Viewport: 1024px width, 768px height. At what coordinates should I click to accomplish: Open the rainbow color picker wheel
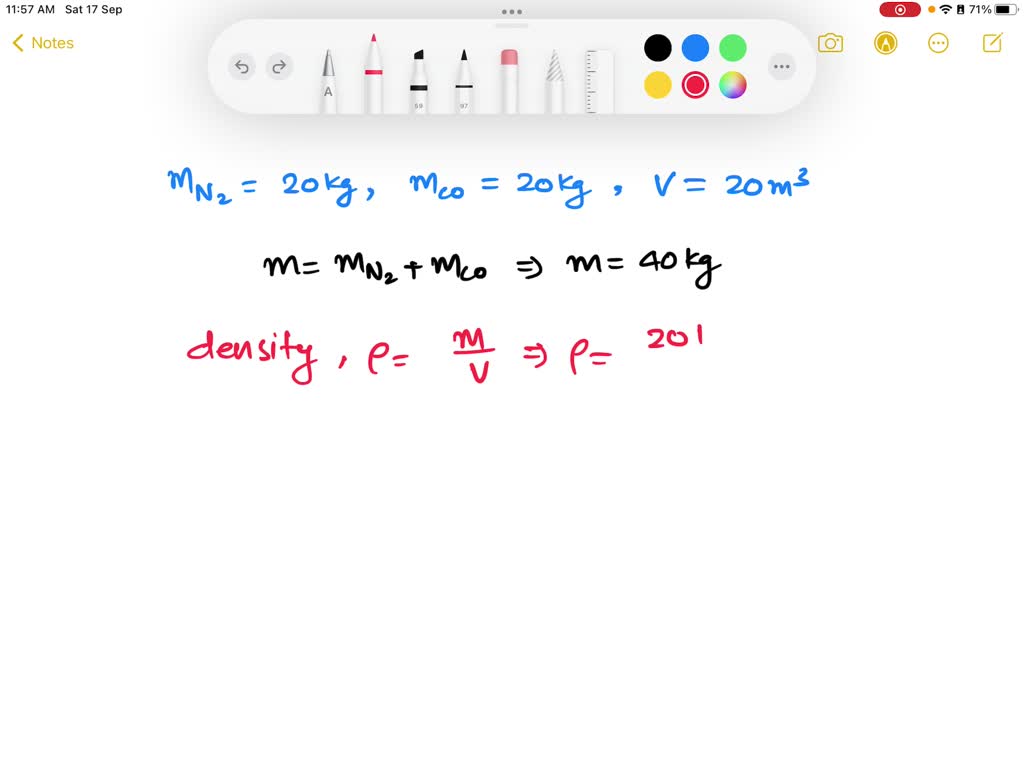click(x=733, y=86)
